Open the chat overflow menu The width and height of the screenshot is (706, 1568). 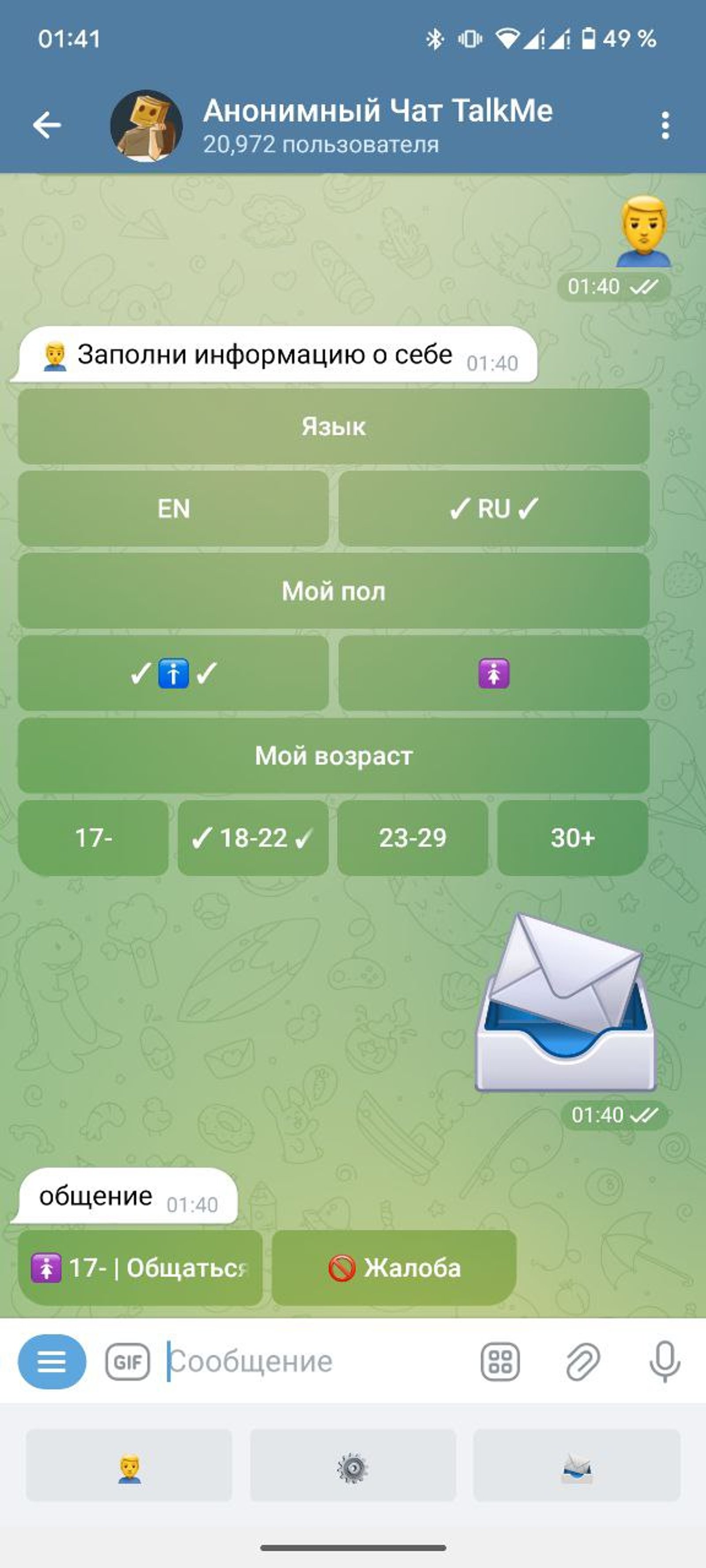pyautogui.click(x=665, y=125)
